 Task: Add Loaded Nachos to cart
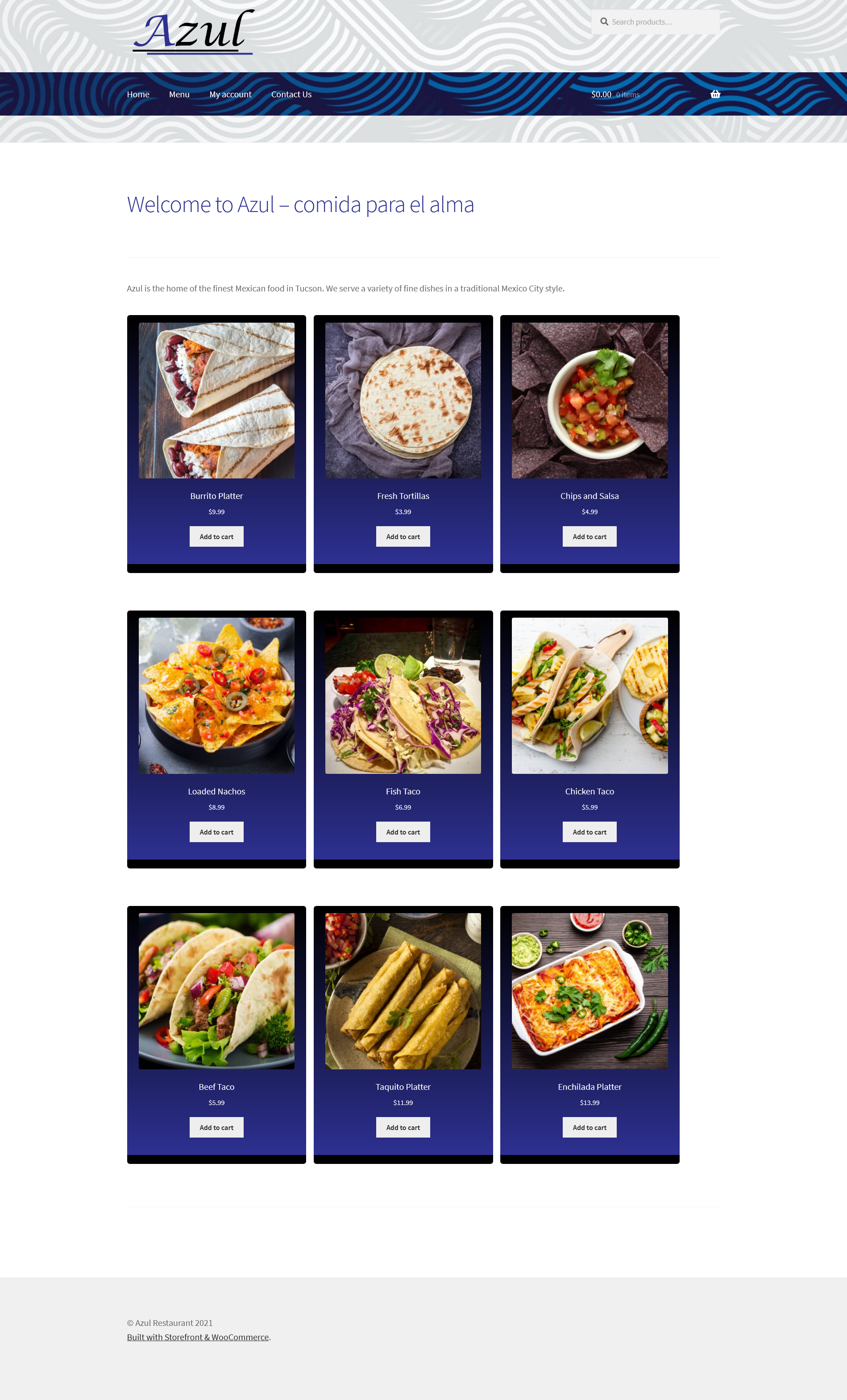[x=216, y=832]
